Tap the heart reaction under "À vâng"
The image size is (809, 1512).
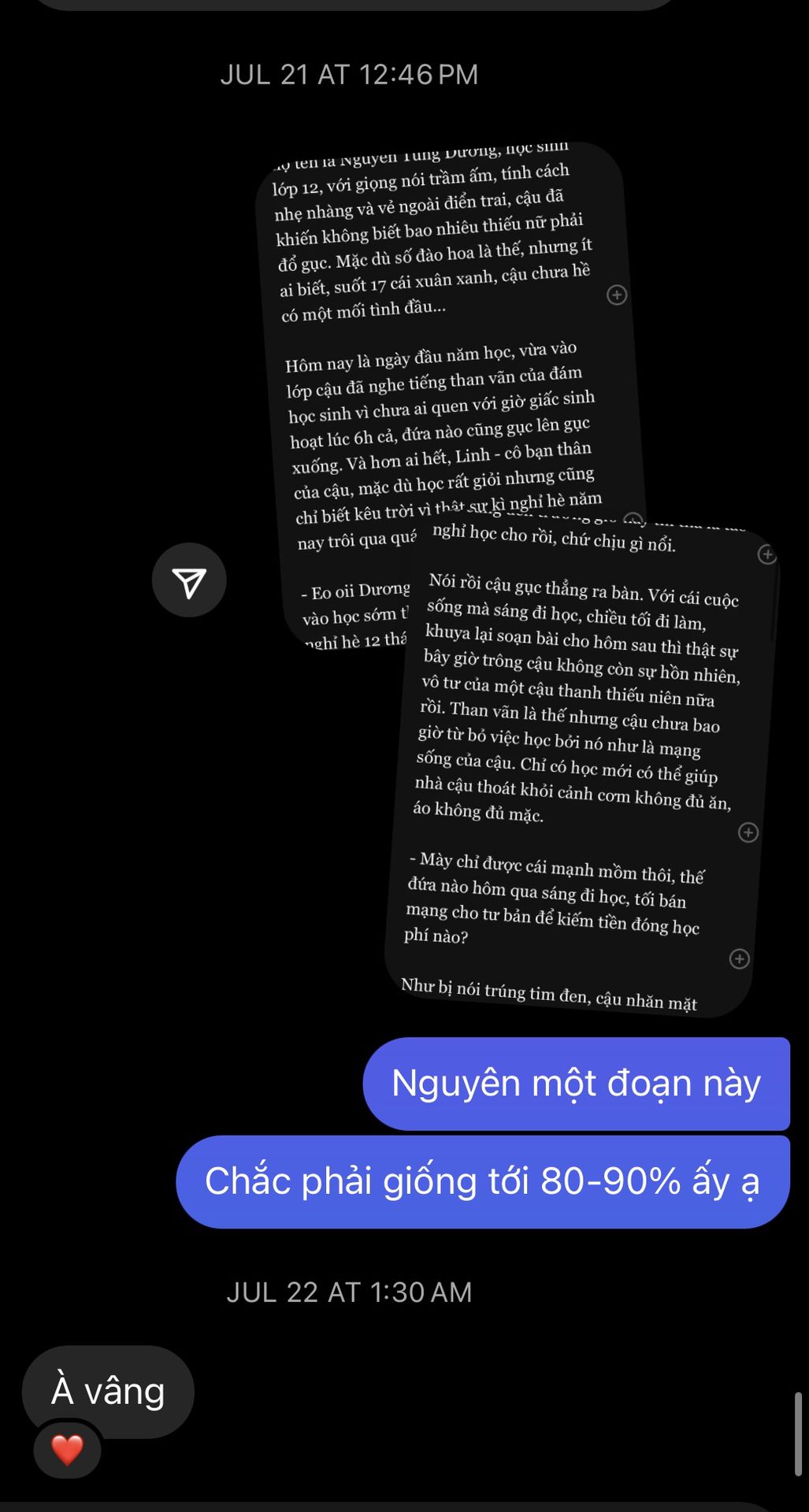click(67, 1450)
